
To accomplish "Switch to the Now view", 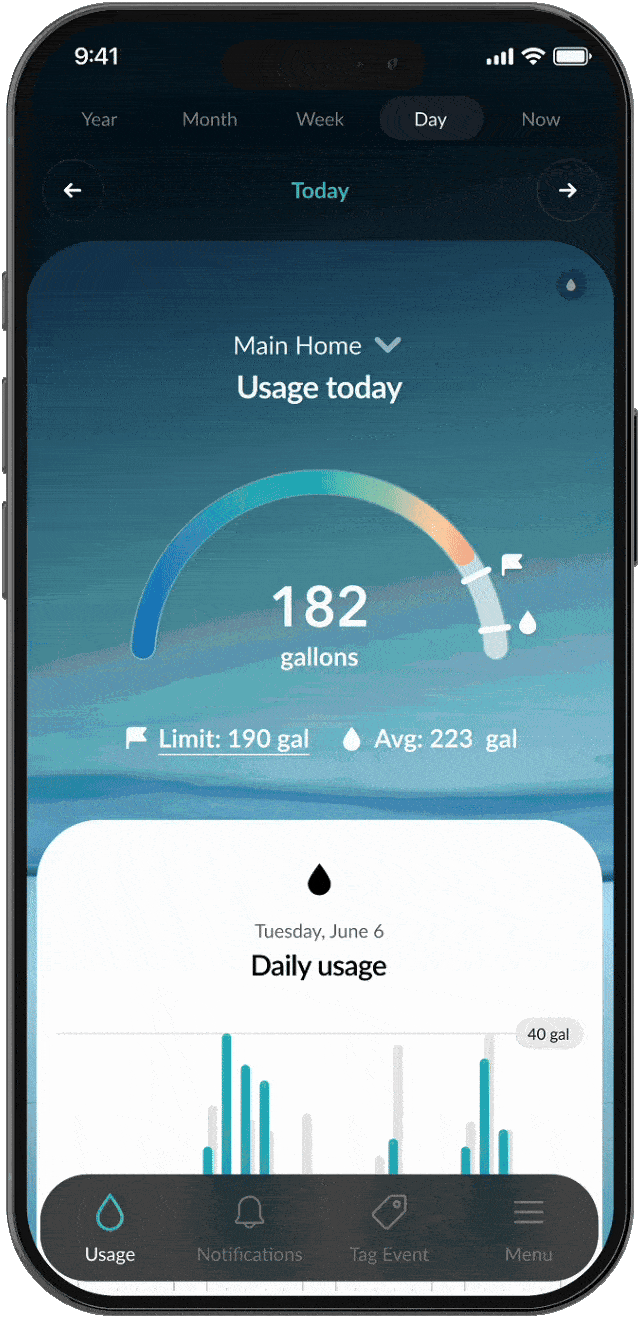I will tap(540, 119).
